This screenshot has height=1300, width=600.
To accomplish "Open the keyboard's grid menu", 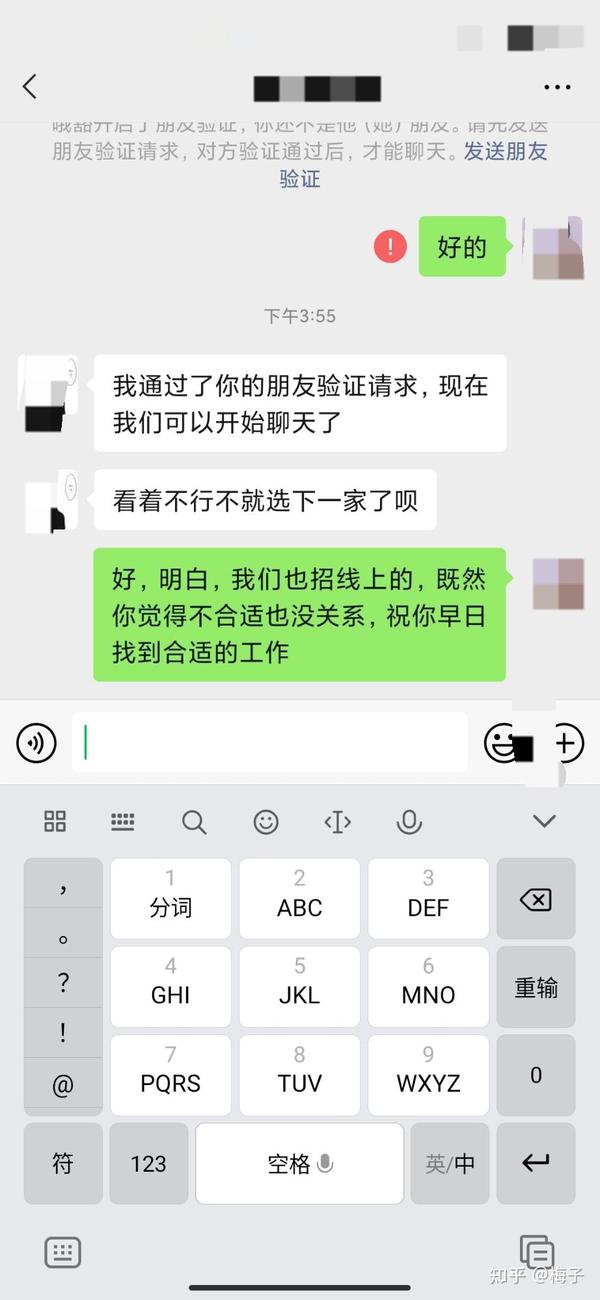I will tap(55, 822).
